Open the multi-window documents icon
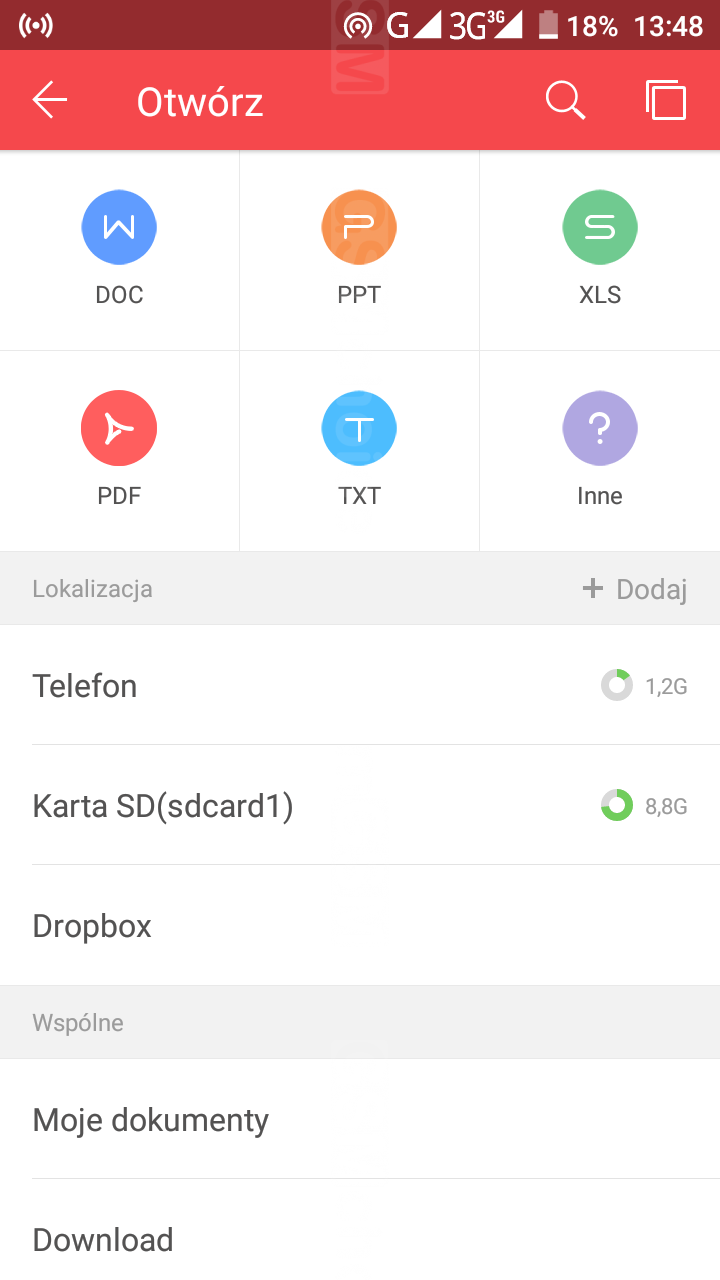Screen dimensions: 720x1280 [666, 101]
